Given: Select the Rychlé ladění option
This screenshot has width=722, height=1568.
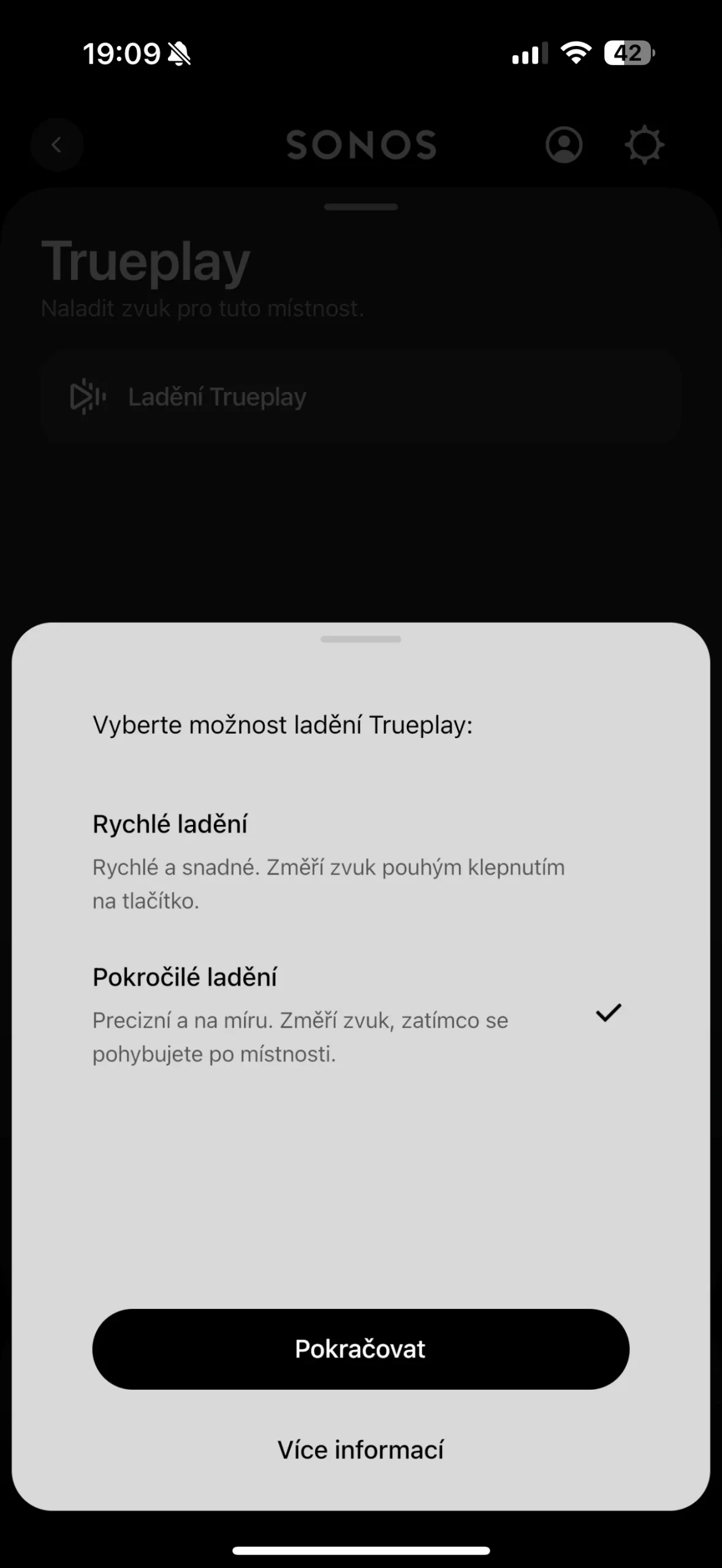Looking at the screenshot, I should [x=329, y=861].
